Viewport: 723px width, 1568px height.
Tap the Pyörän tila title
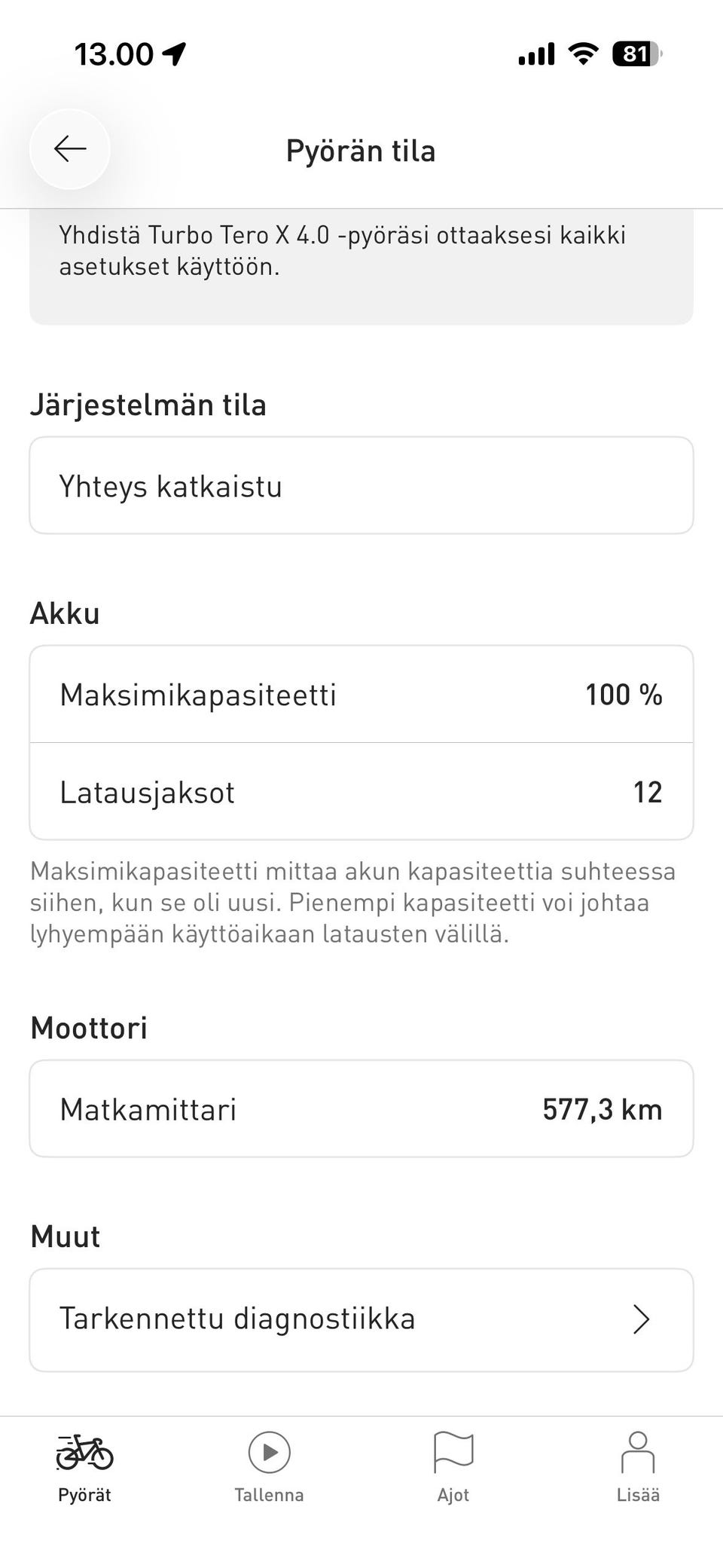point(361,150)
